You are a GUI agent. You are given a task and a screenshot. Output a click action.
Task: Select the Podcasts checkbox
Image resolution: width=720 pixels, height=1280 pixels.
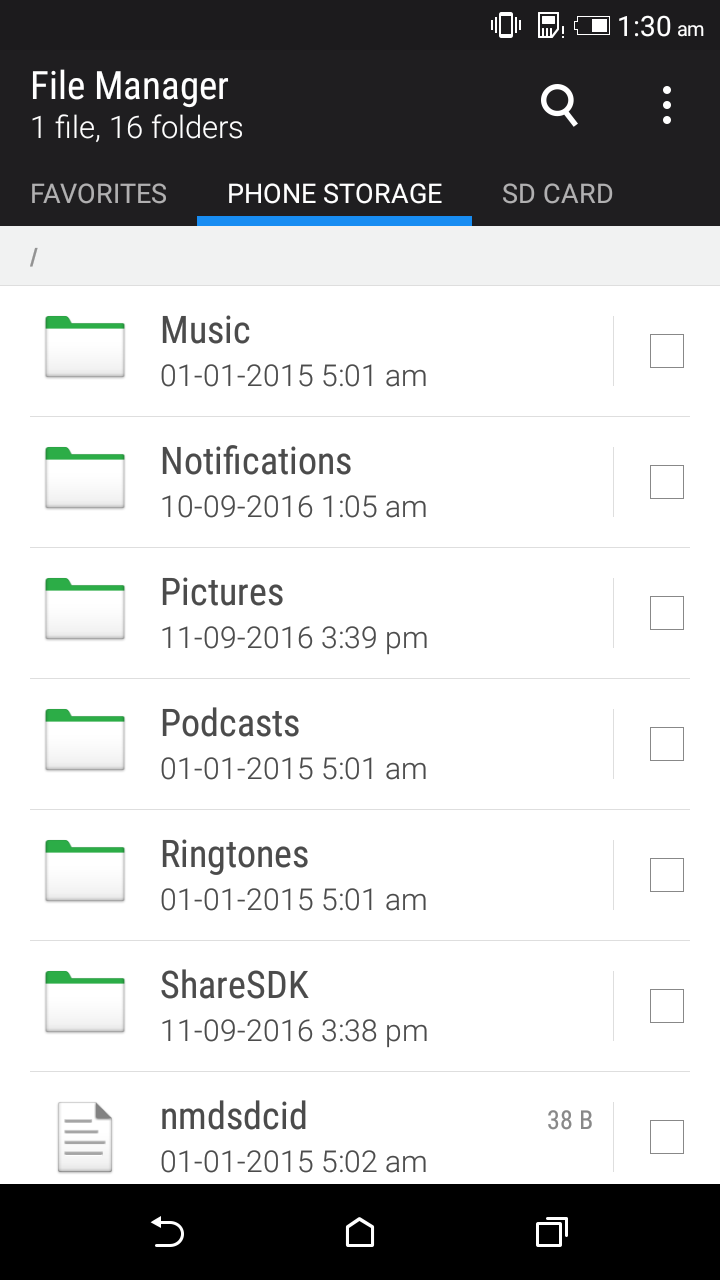click(667, 744)
